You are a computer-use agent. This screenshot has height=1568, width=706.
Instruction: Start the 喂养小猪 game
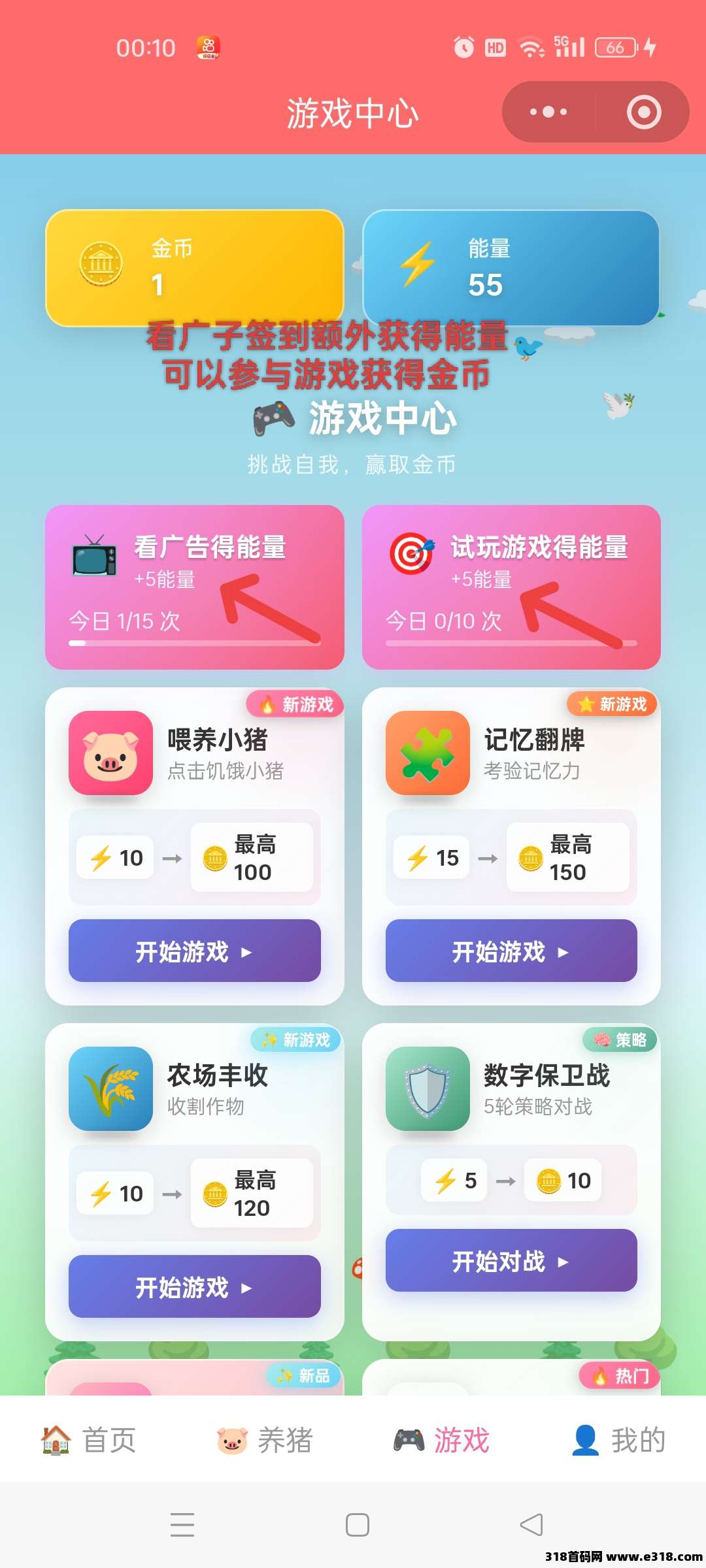(194, 951)
